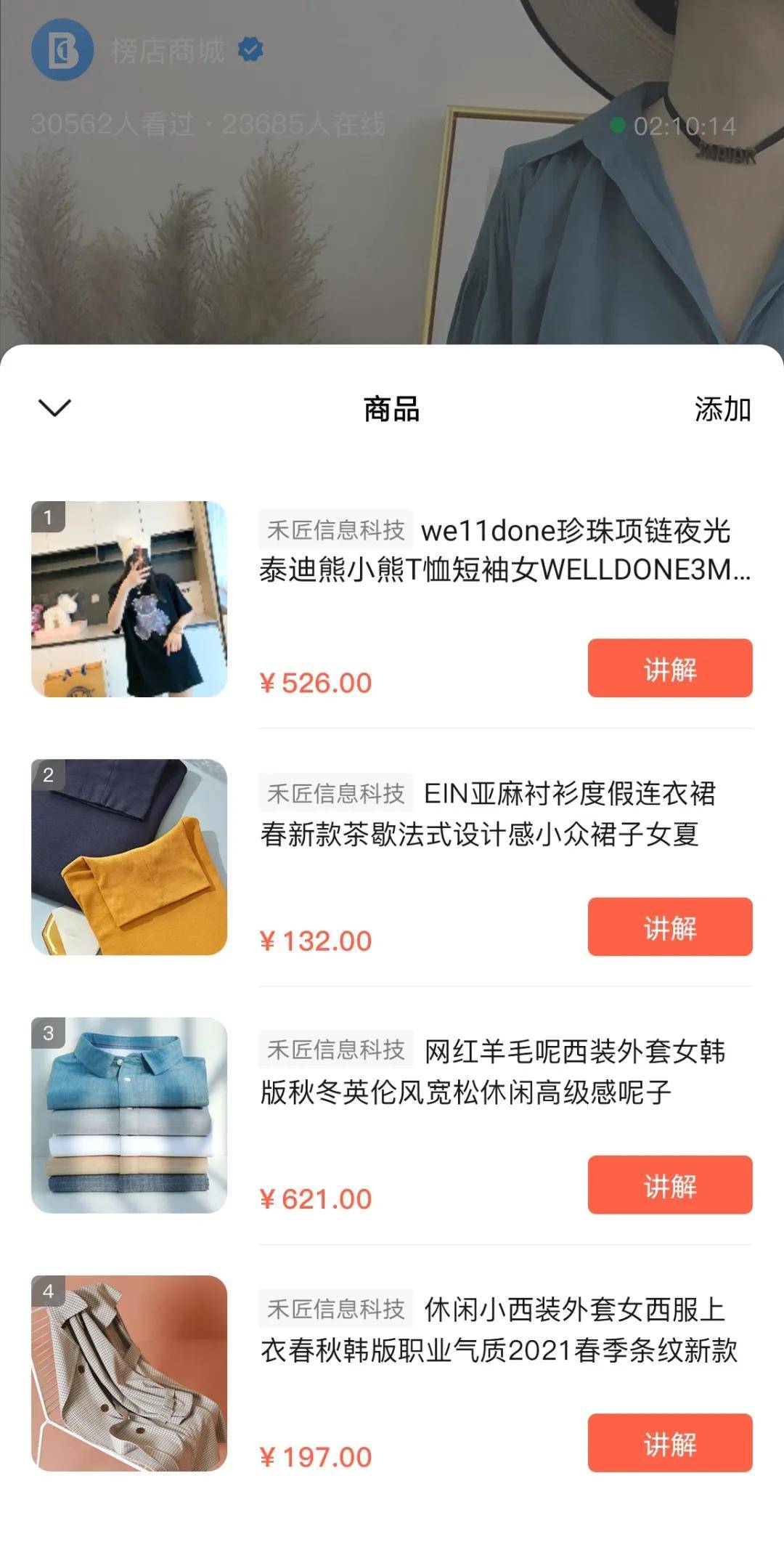The height and width of the screenshot is (1558, 784).
Task: Tap 讲解 for the 休闲小西装外套
Action: (670, 1443)
